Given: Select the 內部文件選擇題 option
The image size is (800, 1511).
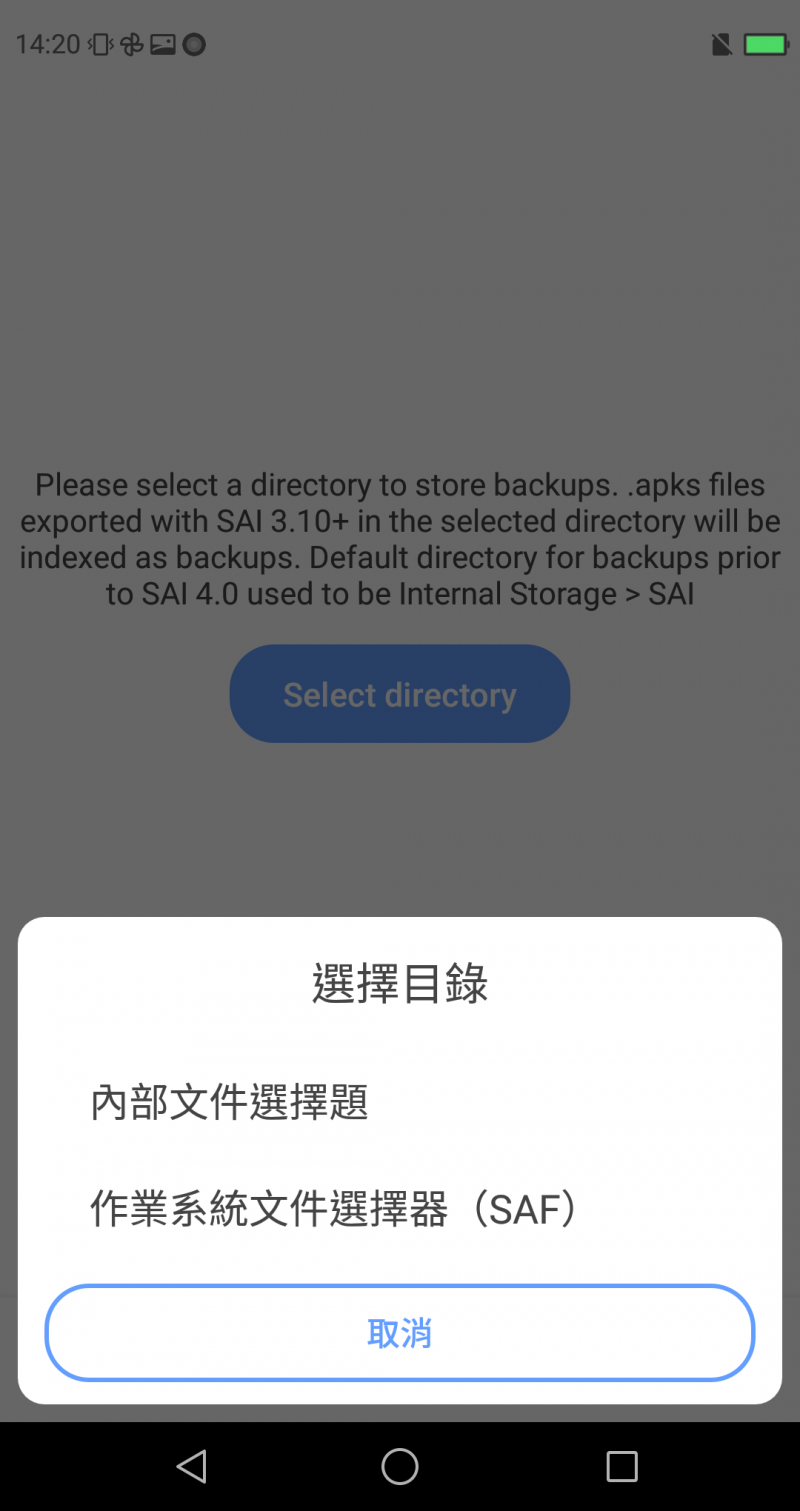Looking at the screenshot, I should [229, 1102].
